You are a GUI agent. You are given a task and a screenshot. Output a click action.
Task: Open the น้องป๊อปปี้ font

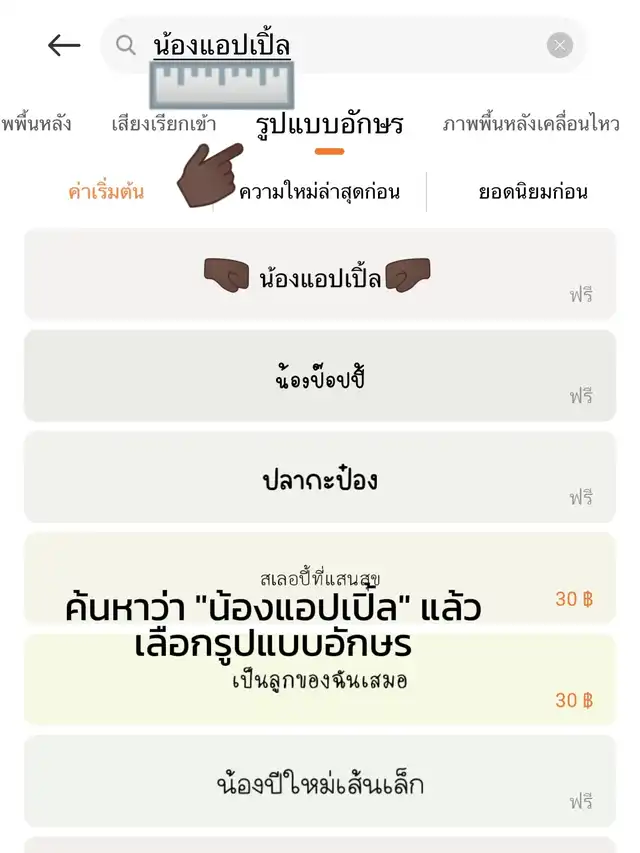(x=320, y=377)
